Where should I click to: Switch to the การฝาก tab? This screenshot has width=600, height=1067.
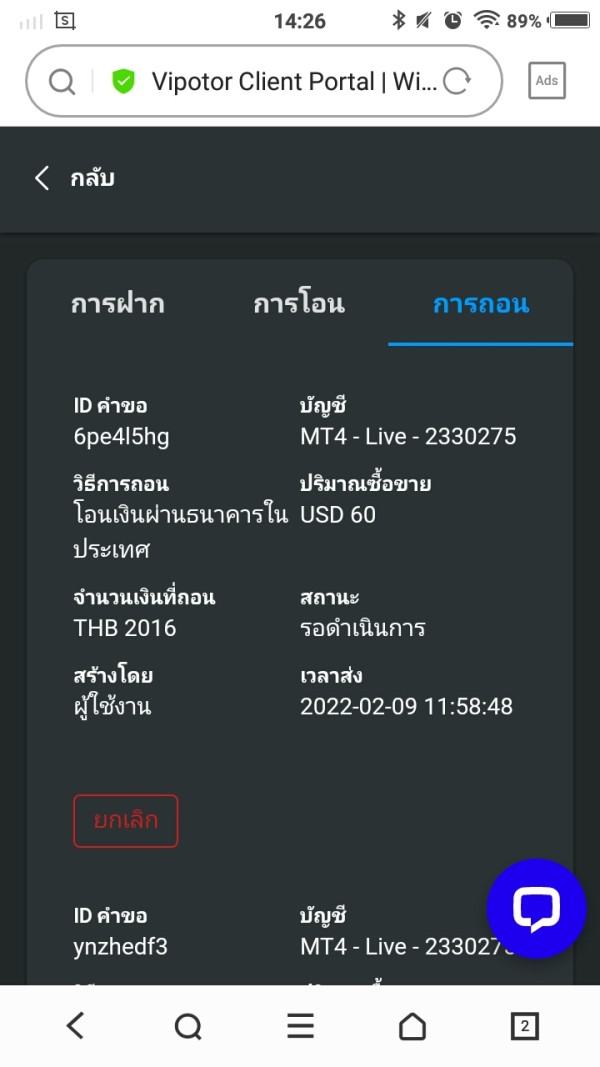(118, 303)
